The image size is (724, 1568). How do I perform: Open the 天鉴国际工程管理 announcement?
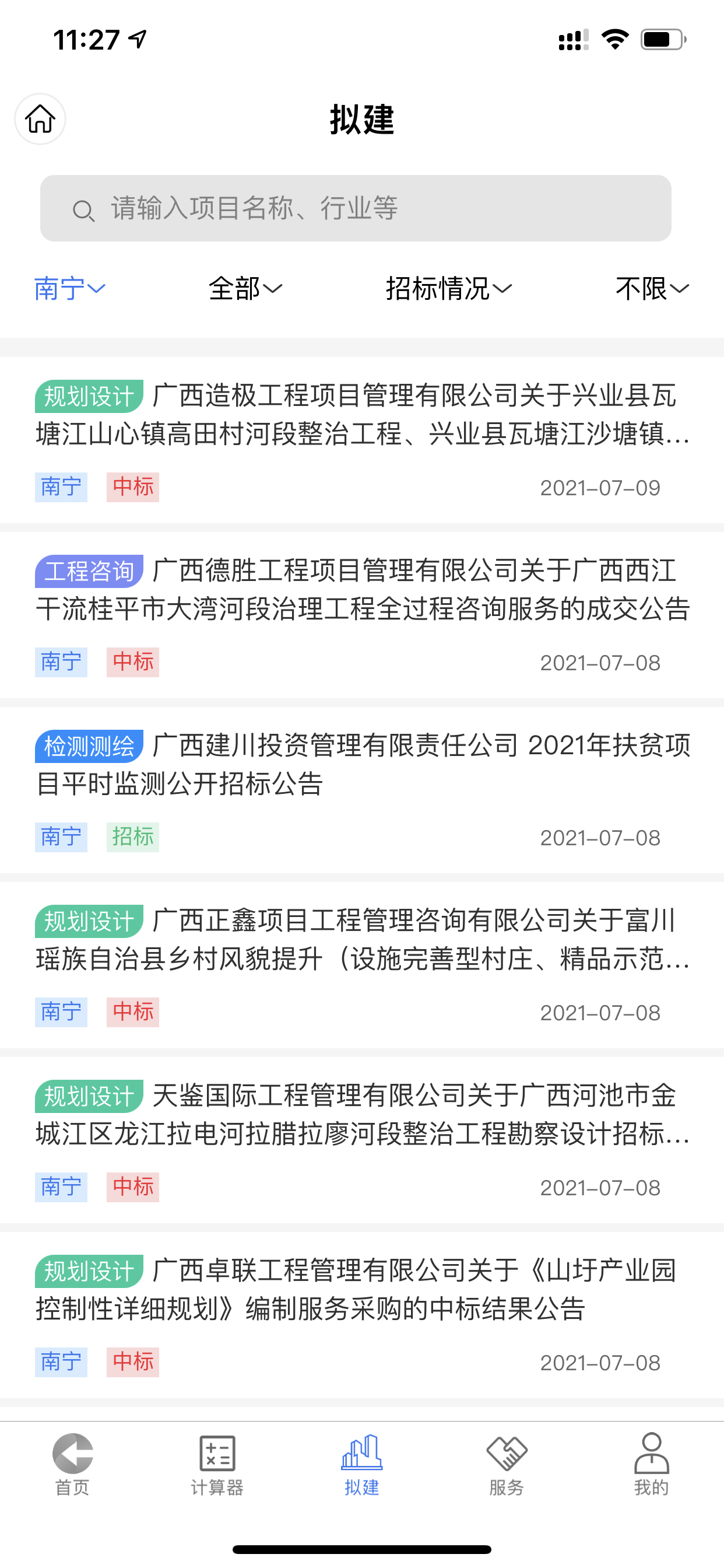point(362,1140)
